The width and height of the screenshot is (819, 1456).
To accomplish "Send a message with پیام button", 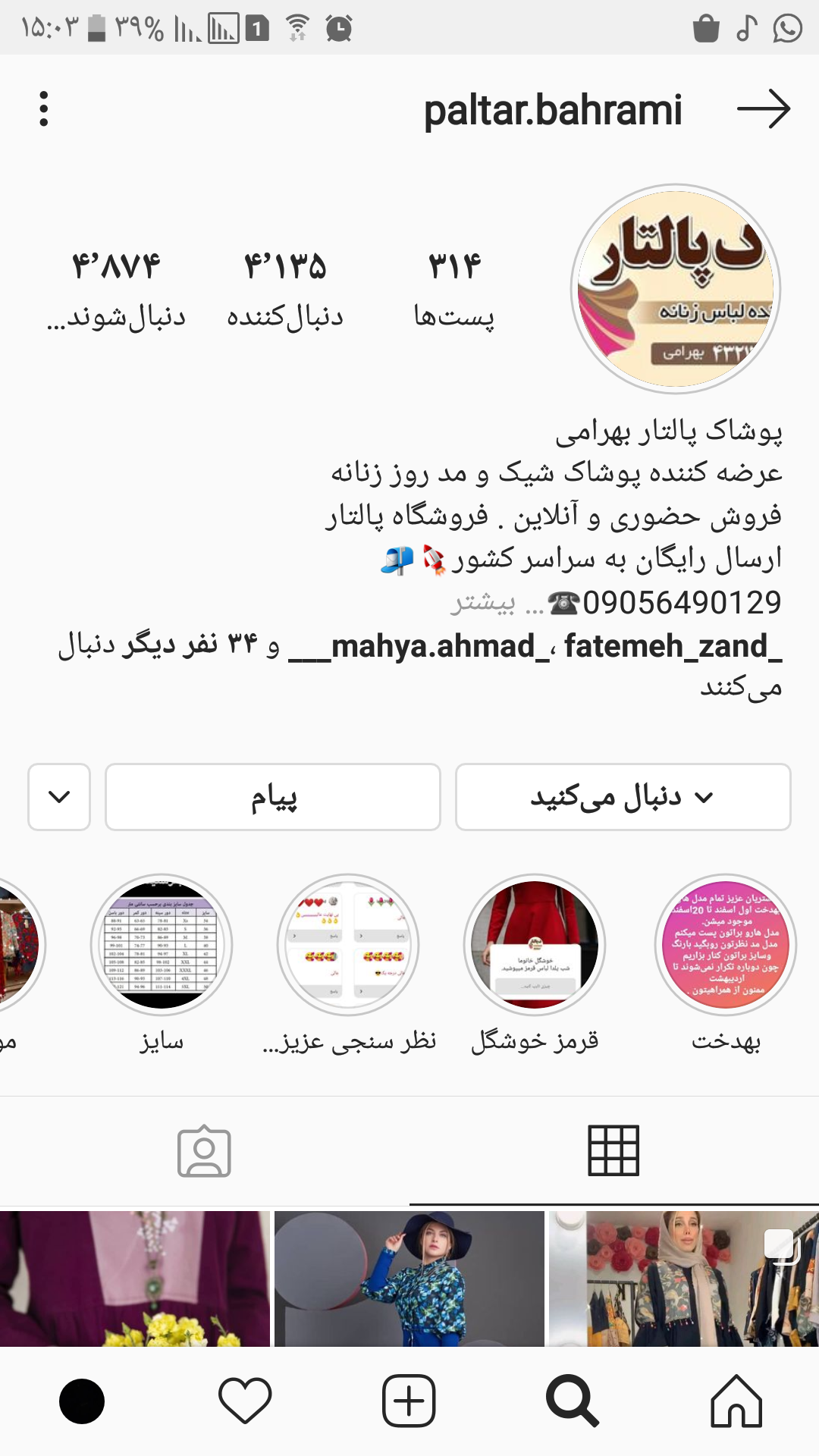I will pyautogui.click(x=273, y=797).
